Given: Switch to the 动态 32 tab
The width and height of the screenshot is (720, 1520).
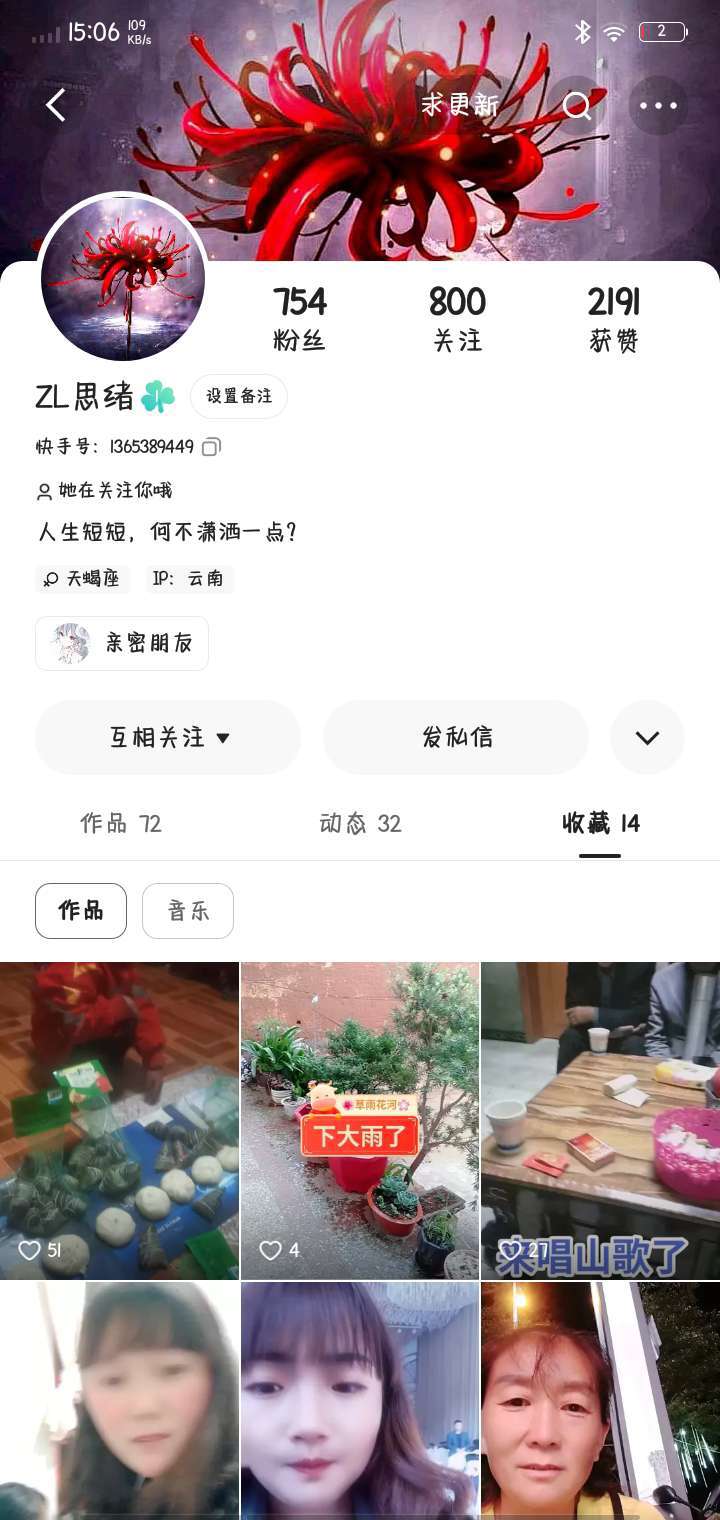Looking at the screenshot, I should (x=360, y=824).
